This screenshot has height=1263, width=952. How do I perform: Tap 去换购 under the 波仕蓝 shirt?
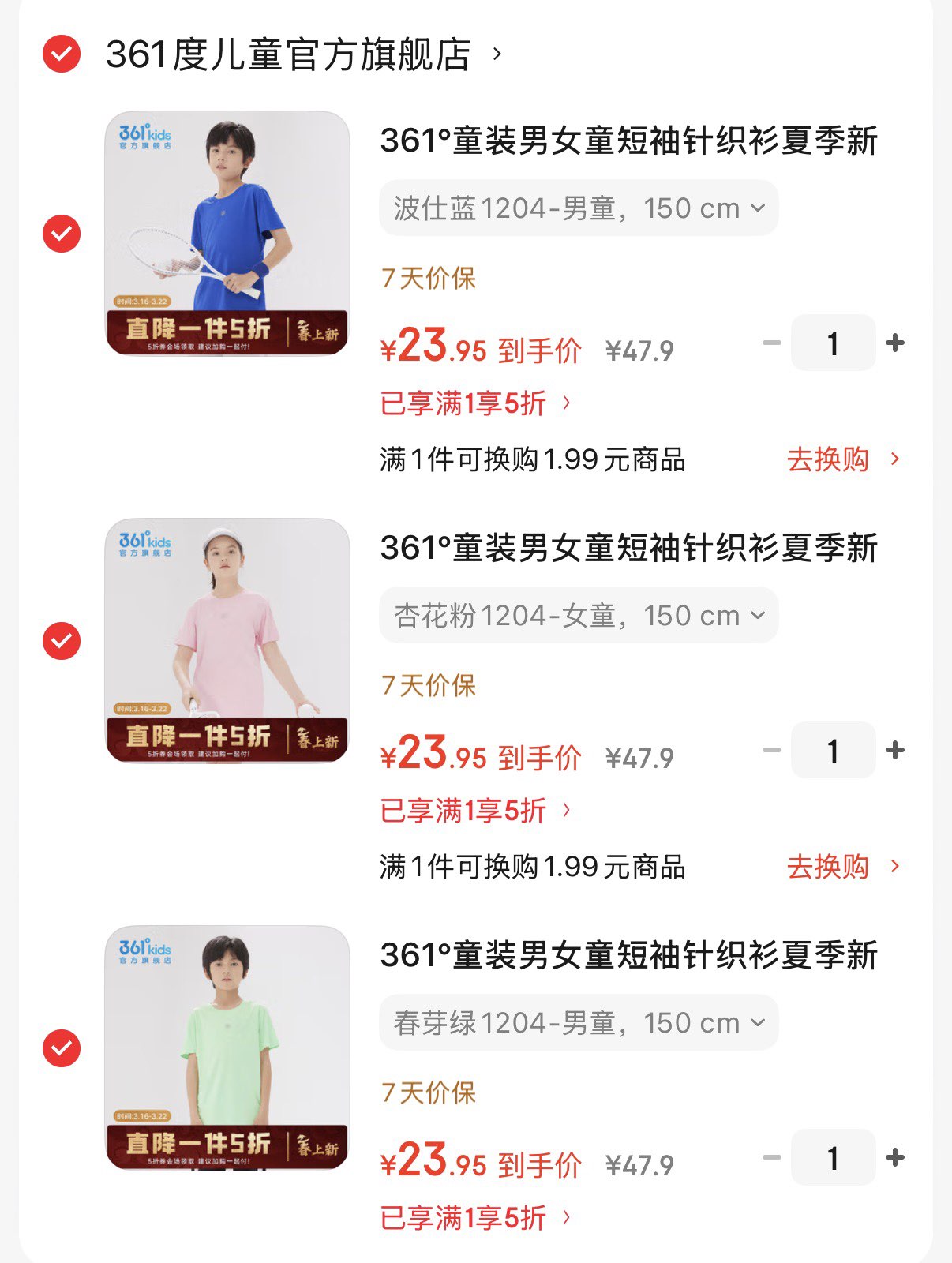point(842,459)
